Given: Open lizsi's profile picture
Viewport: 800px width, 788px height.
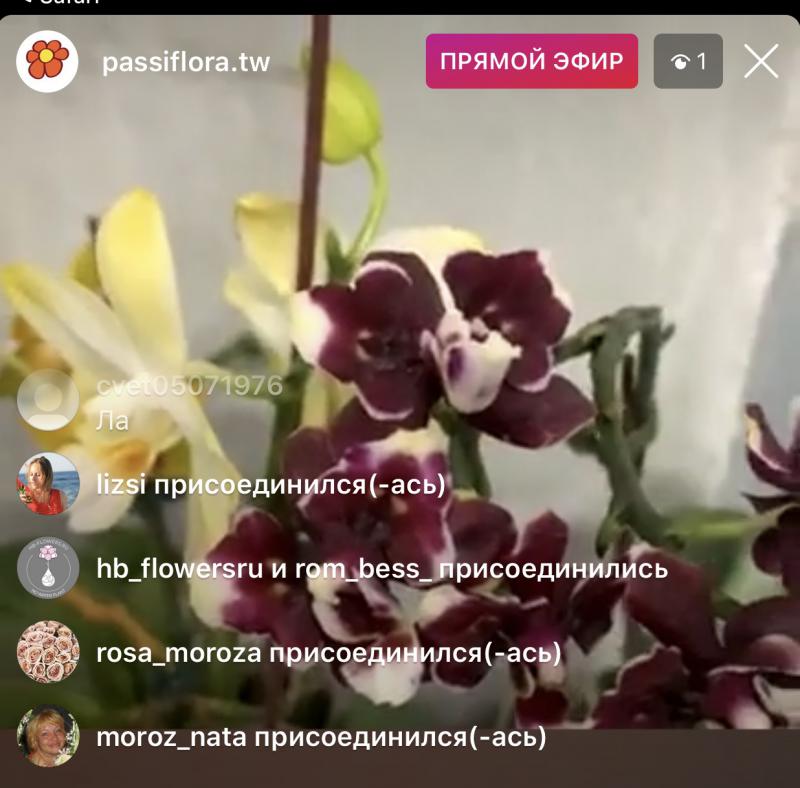Looking at the screenshot, I should [47, 484].
